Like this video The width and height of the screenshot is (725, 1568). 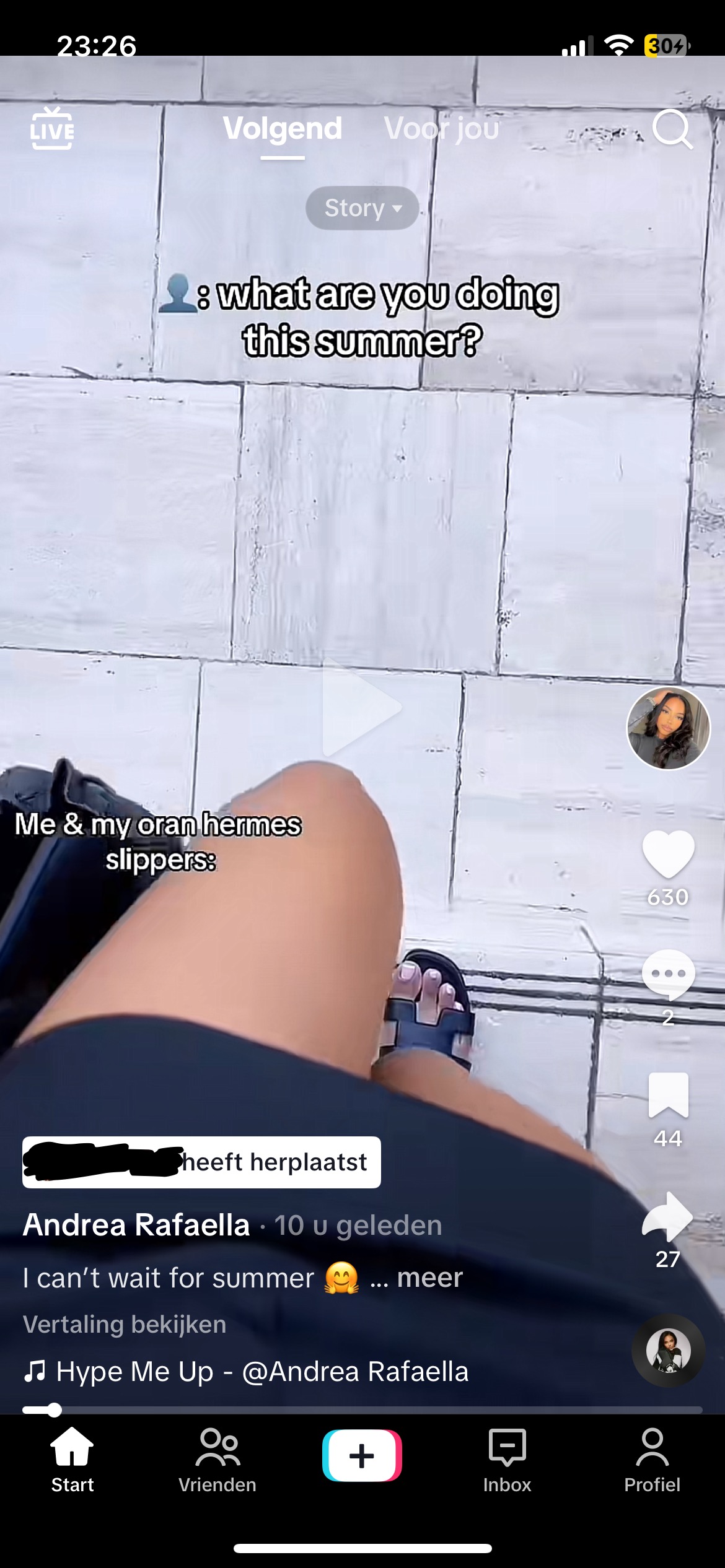668,853
